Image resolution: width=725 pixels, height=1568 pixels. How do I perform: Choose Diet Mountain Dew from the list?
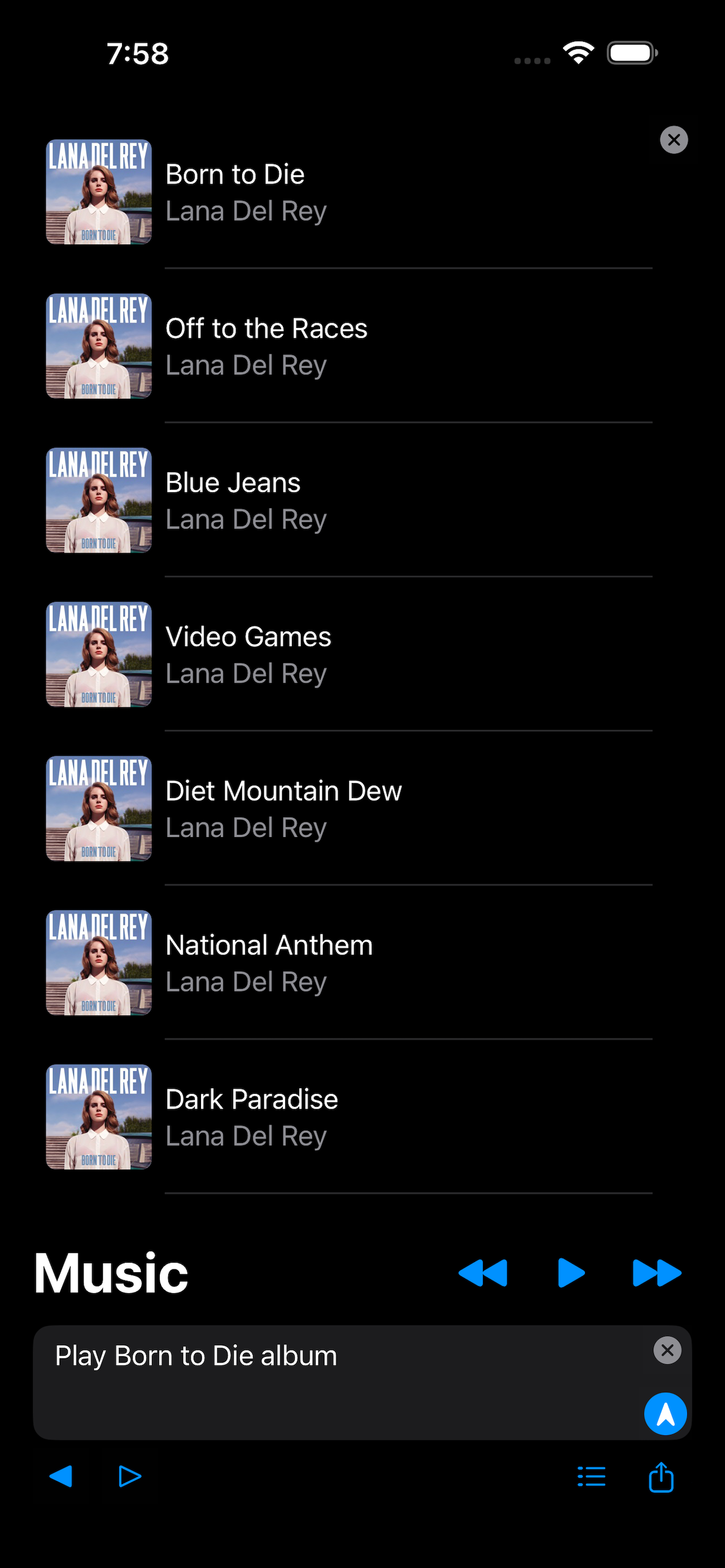click(348, 808)
